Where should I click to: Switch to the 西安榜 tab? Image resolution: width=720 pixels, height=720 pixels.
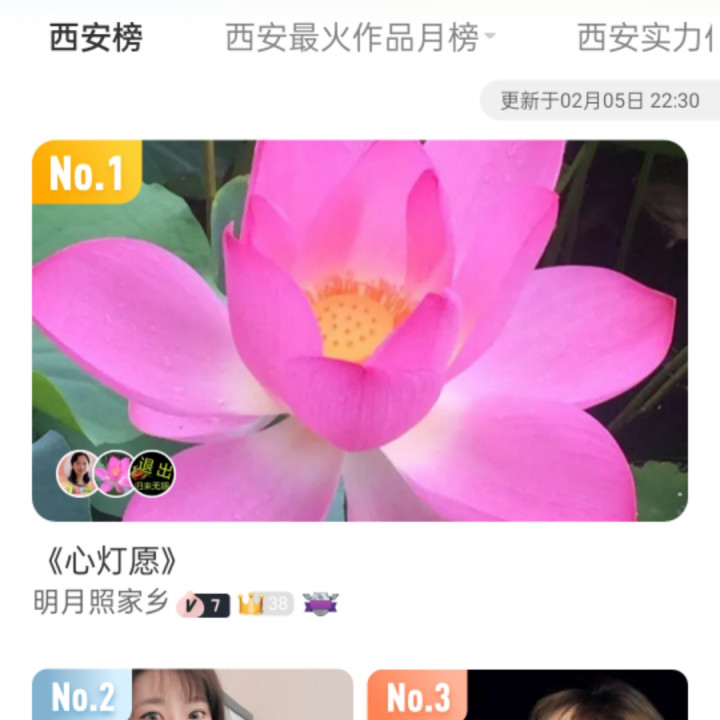[96, 39]
